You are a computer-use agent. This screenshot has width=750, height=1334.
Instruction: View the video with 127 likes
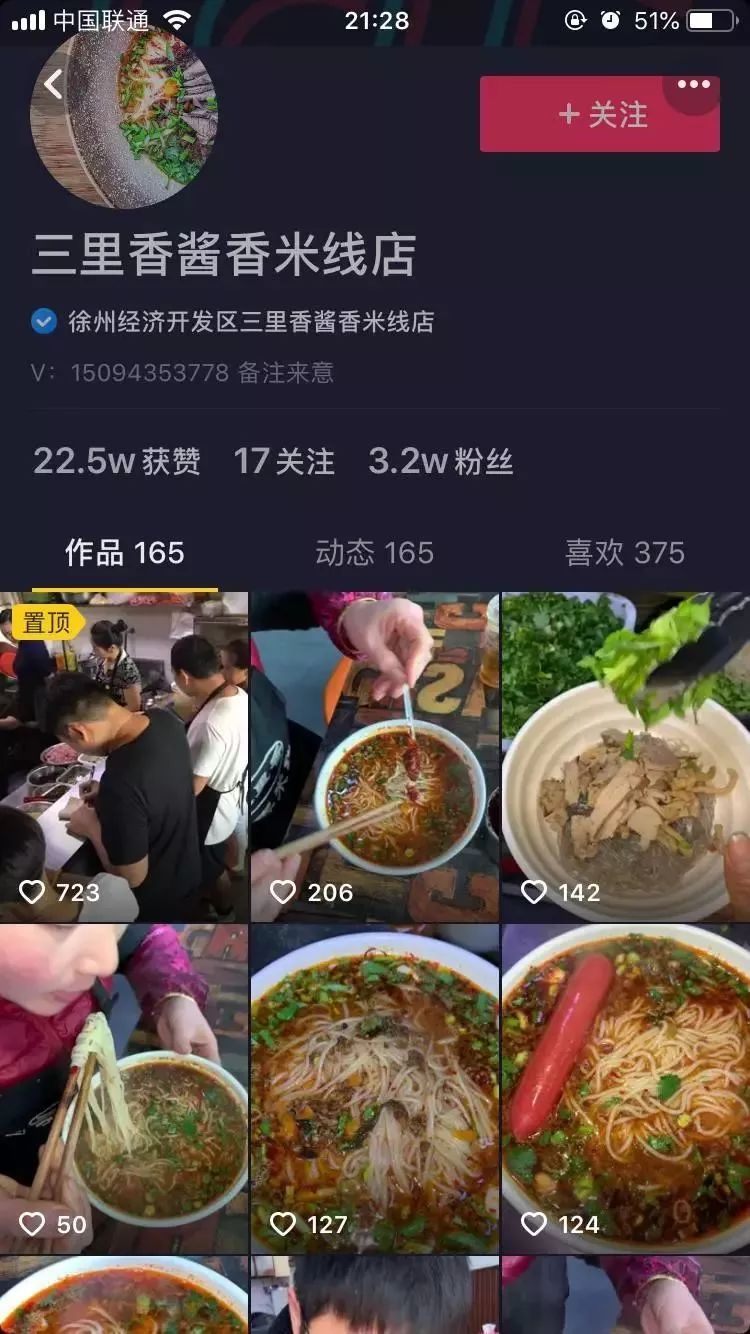click(374, 1089)
